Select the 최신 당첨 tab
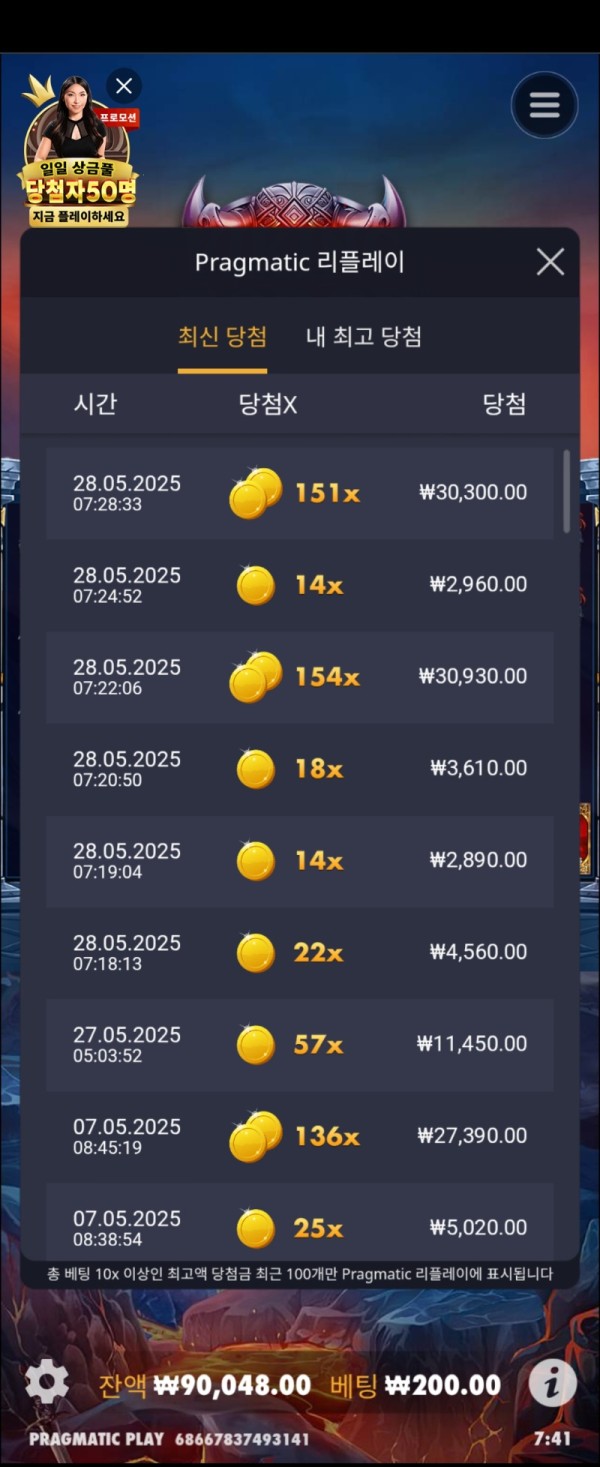 tap(222, 336)
